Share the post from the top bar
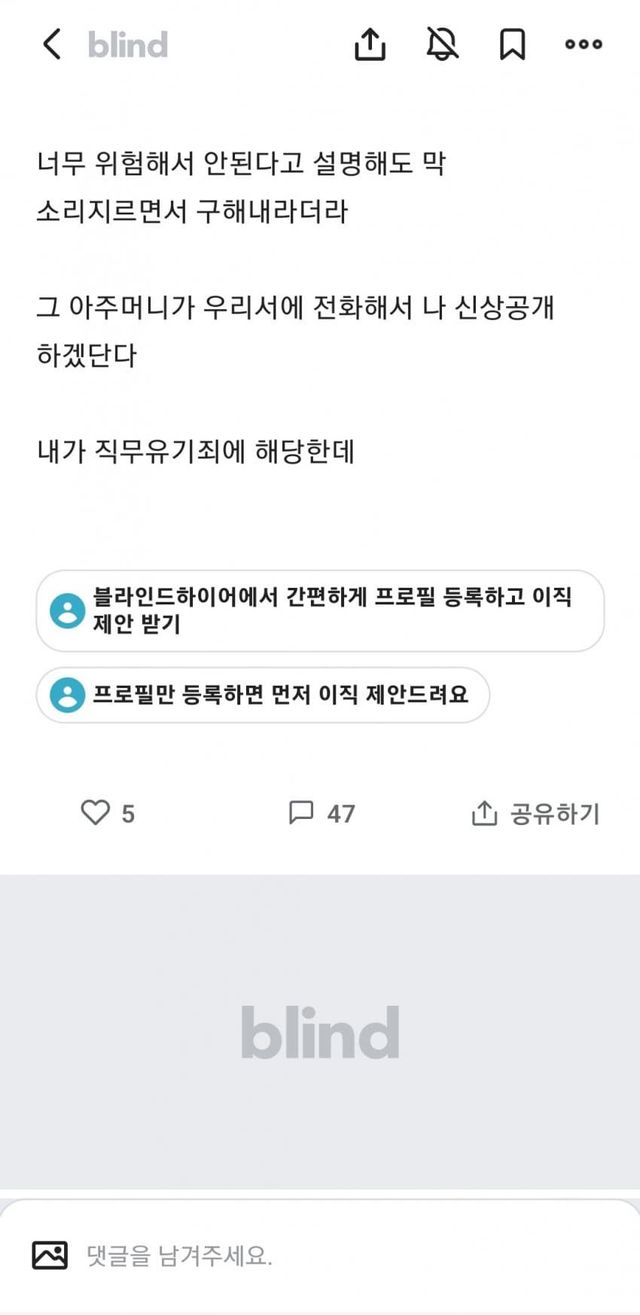This screenshot has height=1315, width=640. (x=371, y=44)
